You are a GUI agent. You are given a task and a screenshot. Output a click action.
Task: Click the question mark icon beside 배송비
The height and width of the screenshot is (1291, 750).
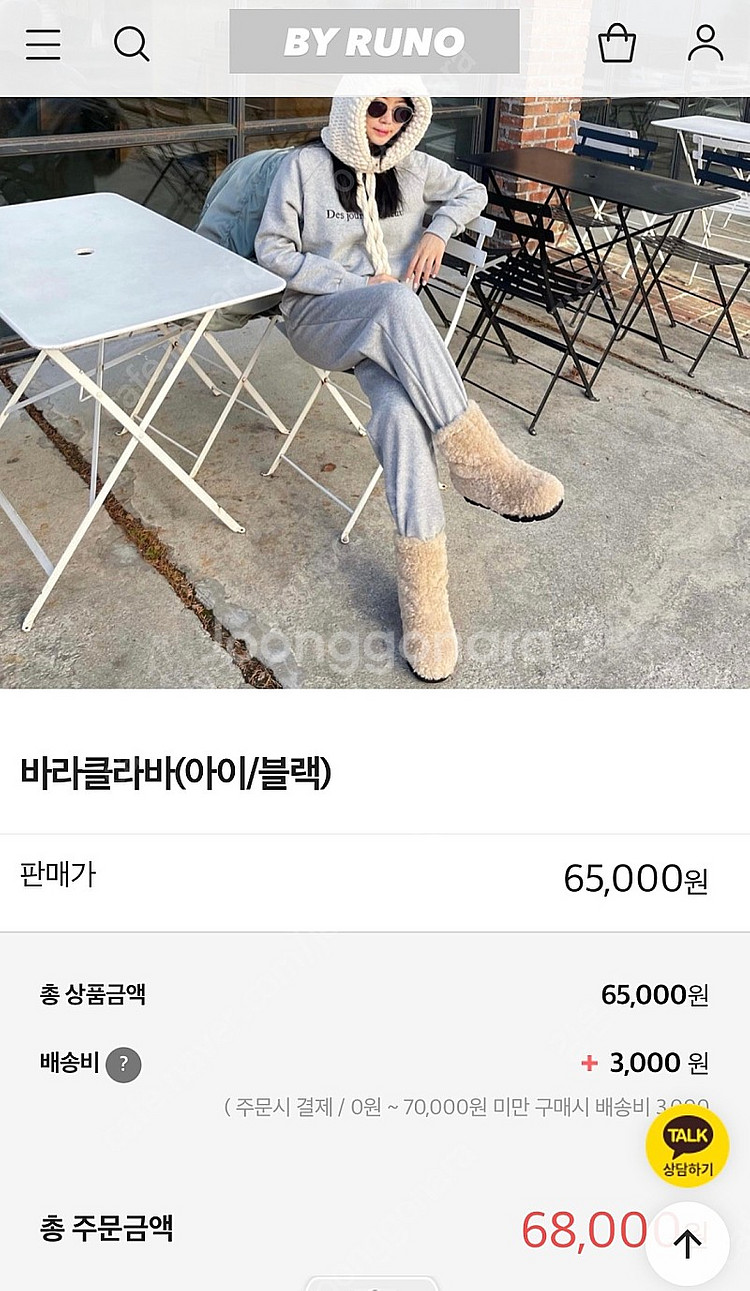click(124, 1063)
